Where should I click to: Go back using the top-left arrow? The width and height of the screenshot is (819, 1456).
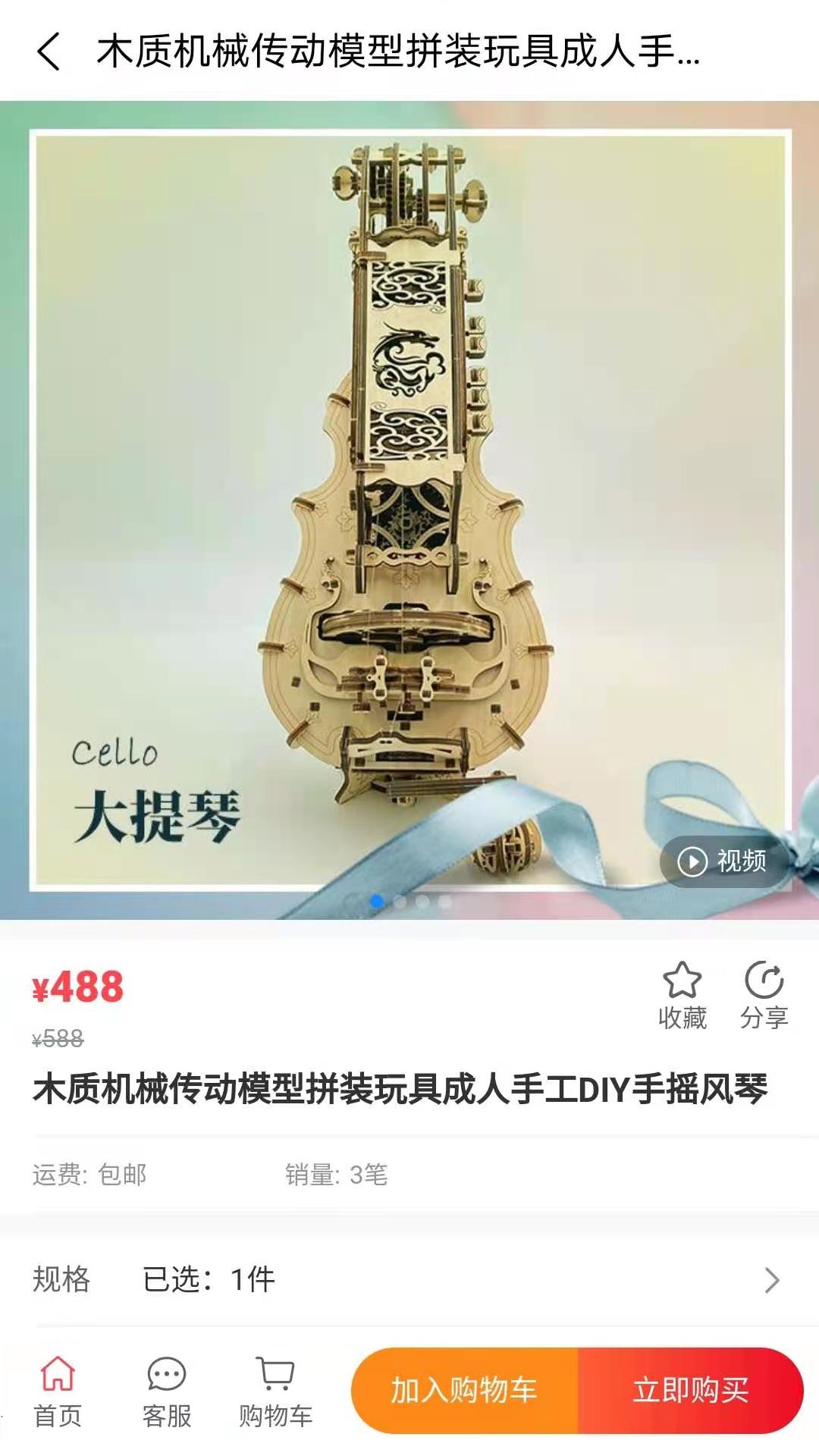tap(49, 52)
